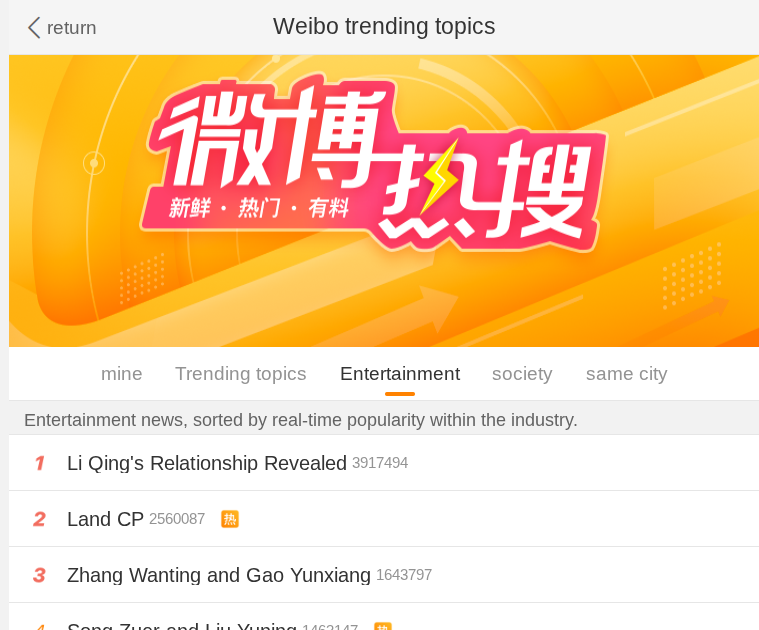Switch to the mine tab
Image resolution: width=759 pixels, height=630 pixels.
[x=122, y=374]
